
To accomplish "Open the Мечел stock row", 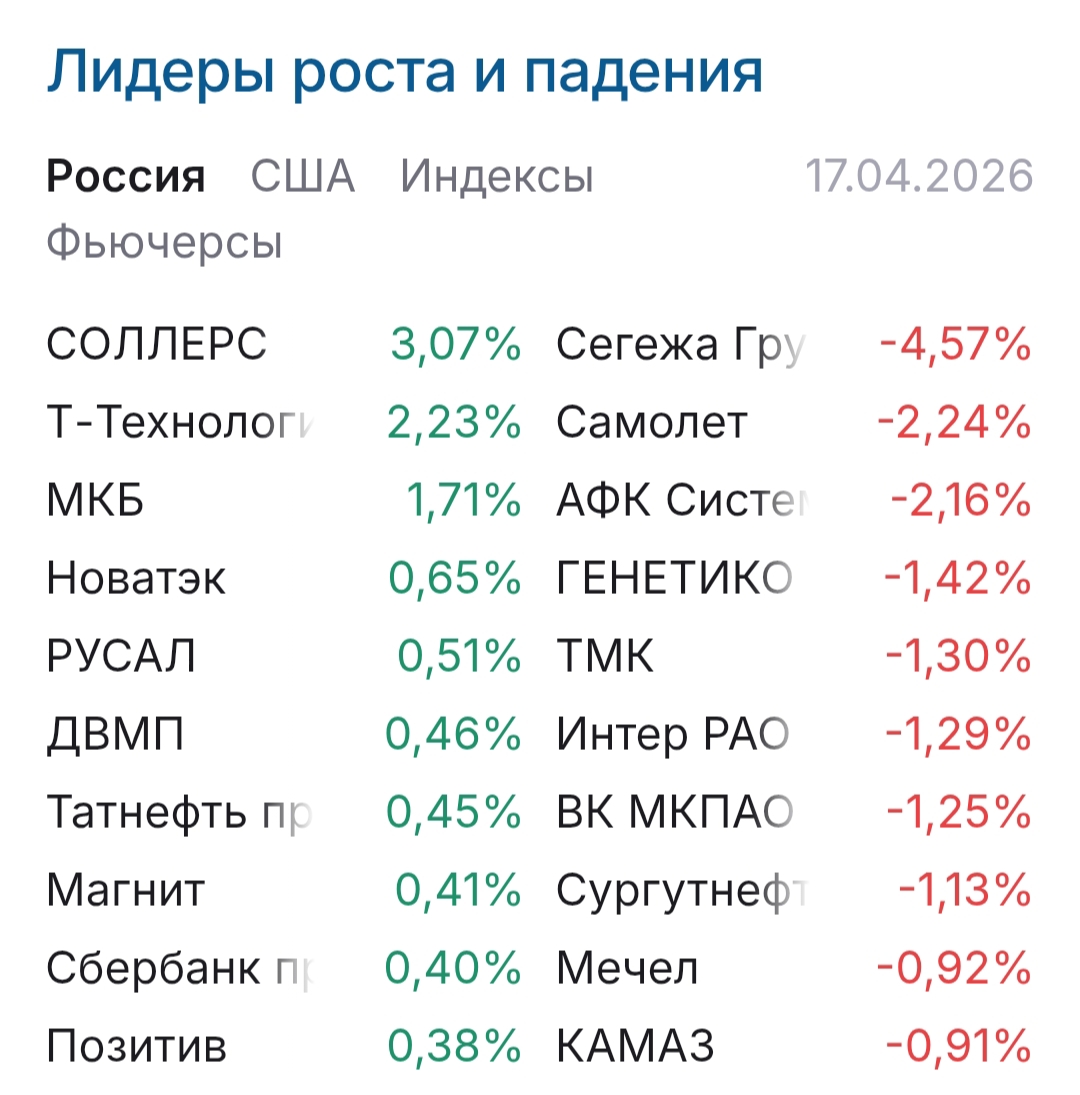I will click(x=627, y=968).
